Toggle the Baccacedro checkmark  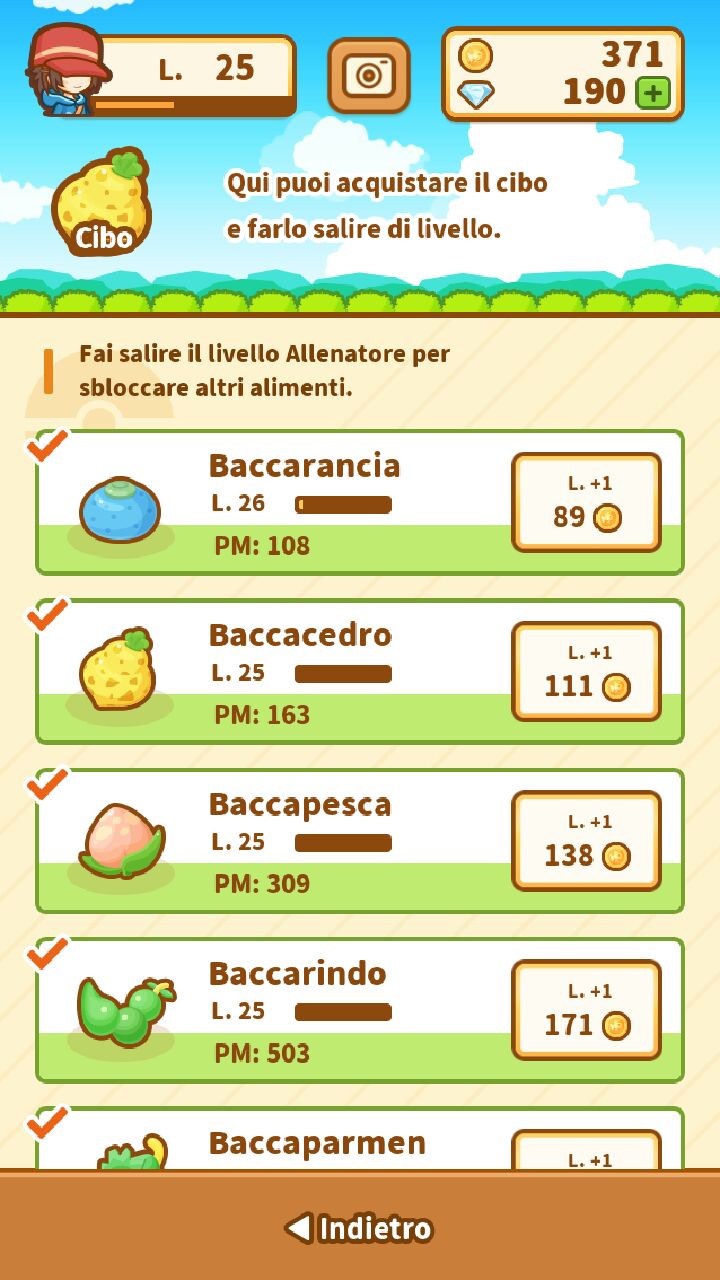[47, 615]
